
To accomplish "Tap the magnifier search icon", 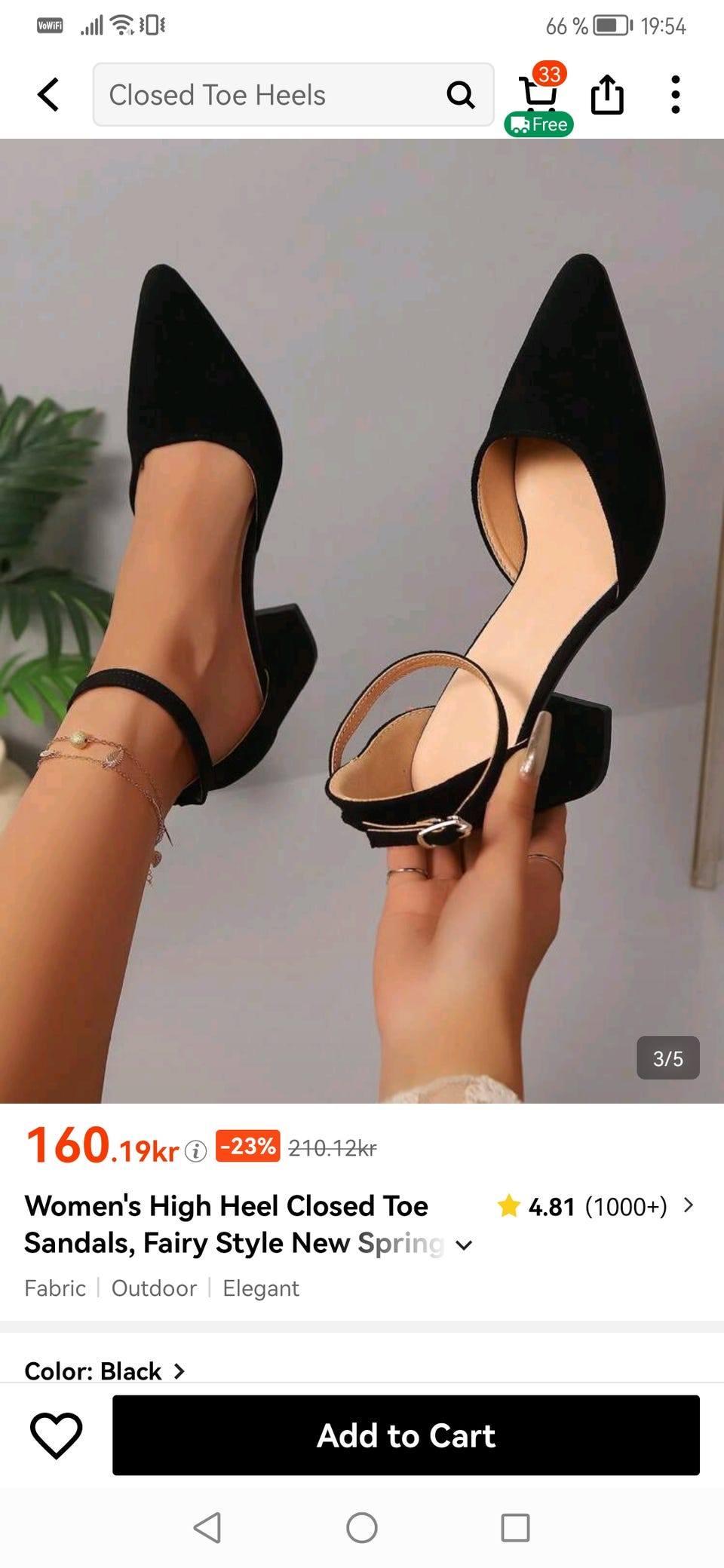I will [x=460, y=95].
